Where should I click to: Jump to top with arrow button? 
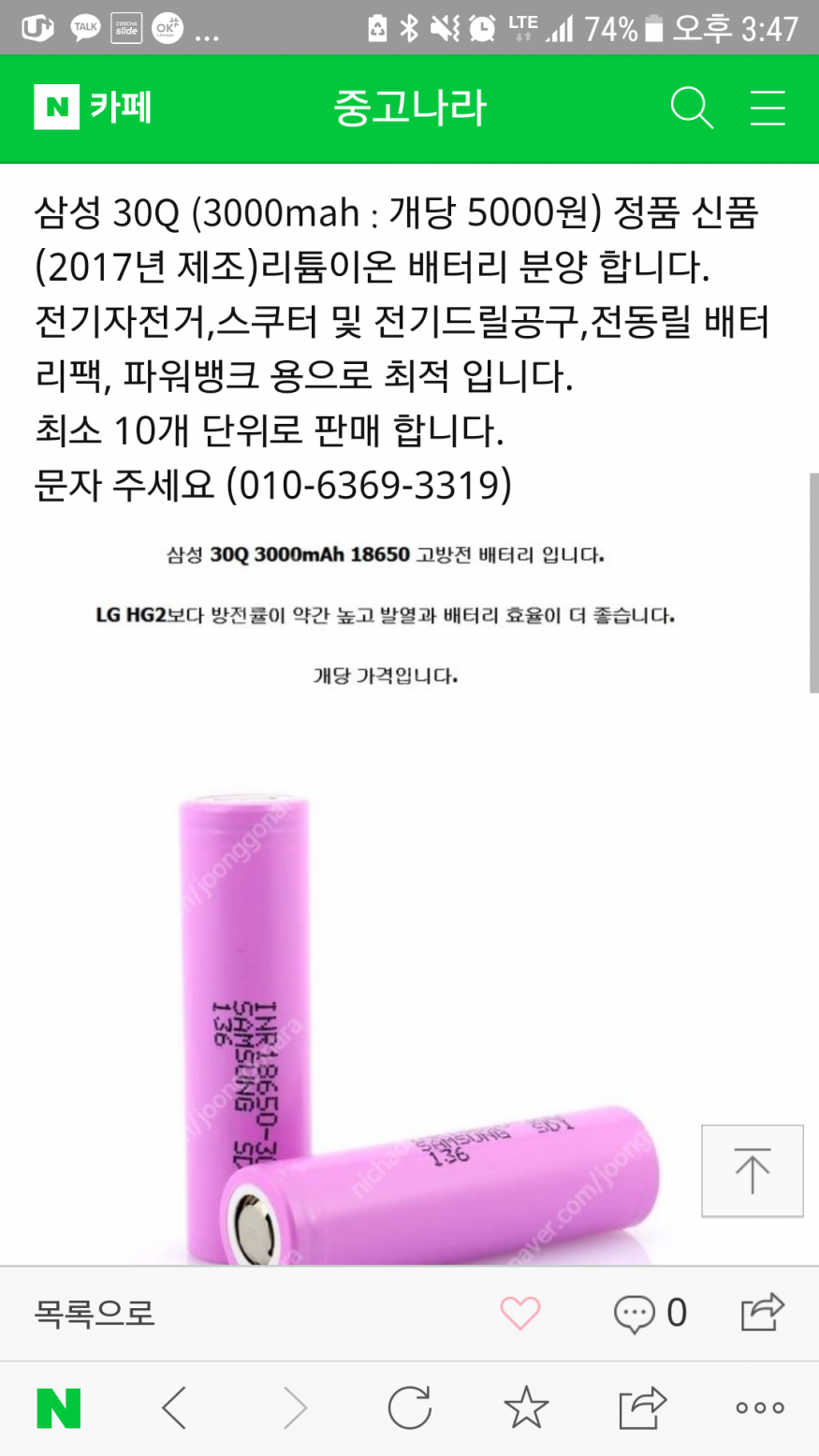click(x=752, y=1170)
